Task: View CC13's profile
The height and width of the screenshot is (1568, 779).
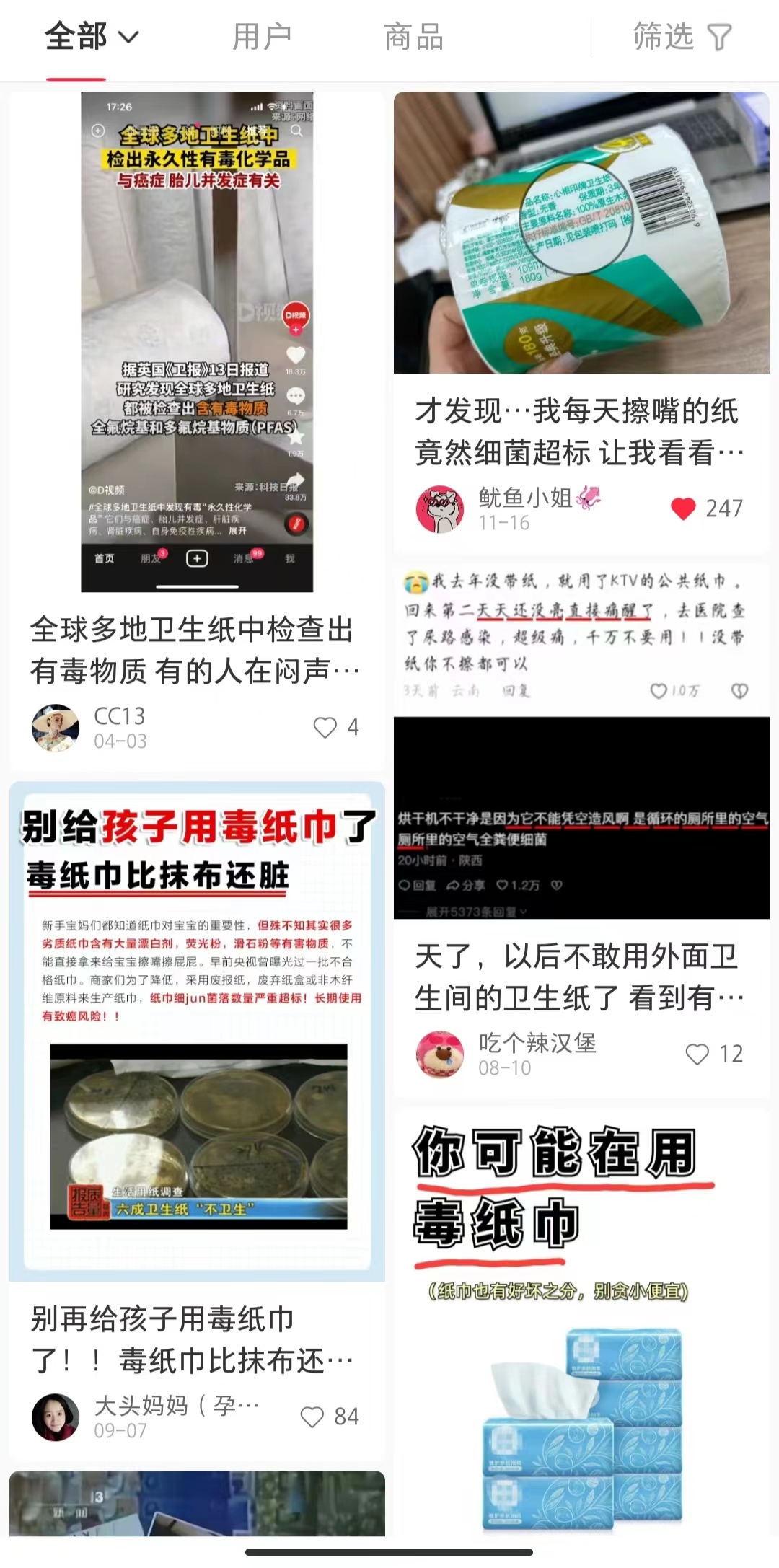Action: 56,728
